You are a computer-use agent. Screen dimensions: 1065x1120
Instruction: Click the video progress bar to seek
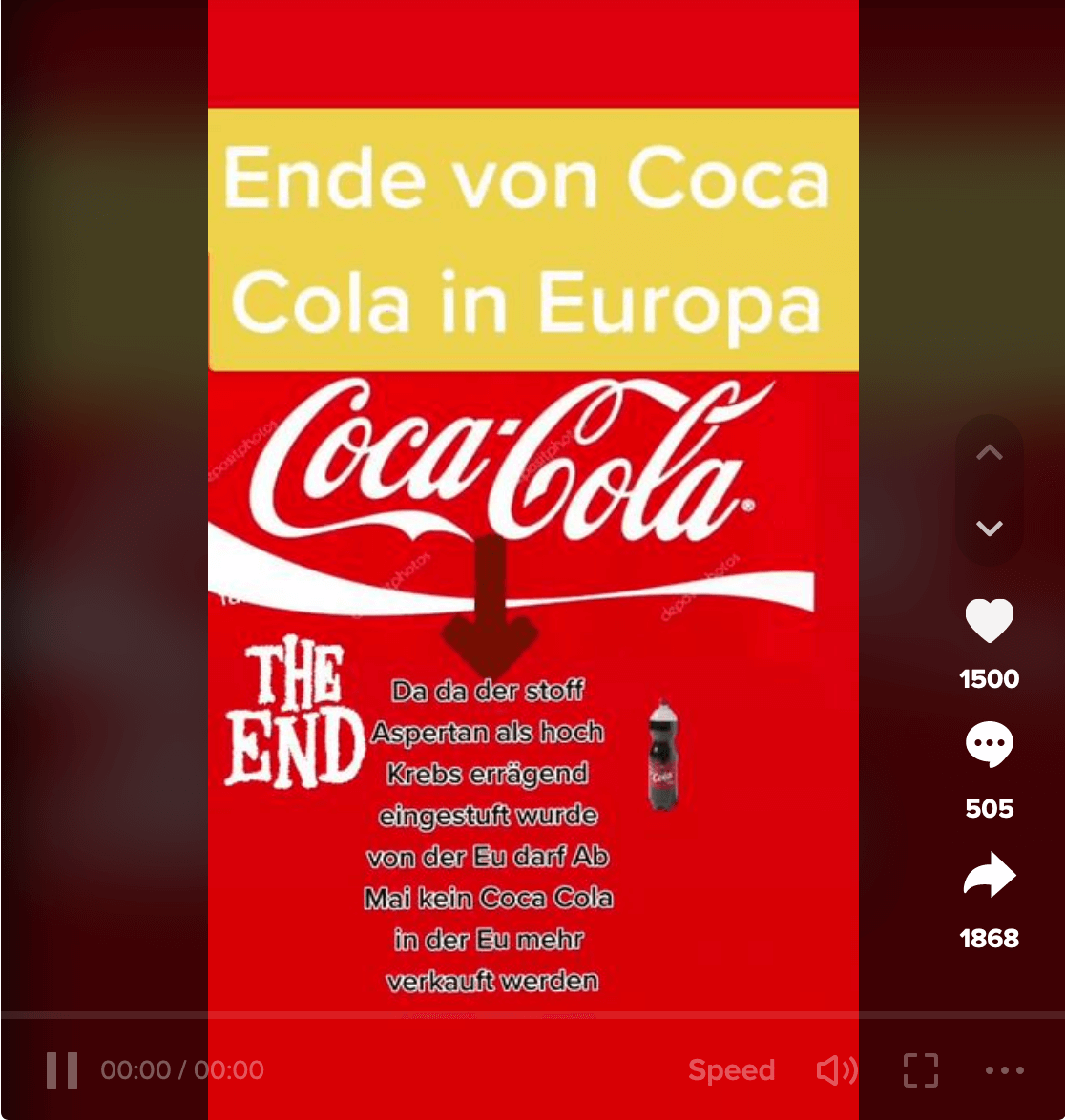pos(532,1023)
